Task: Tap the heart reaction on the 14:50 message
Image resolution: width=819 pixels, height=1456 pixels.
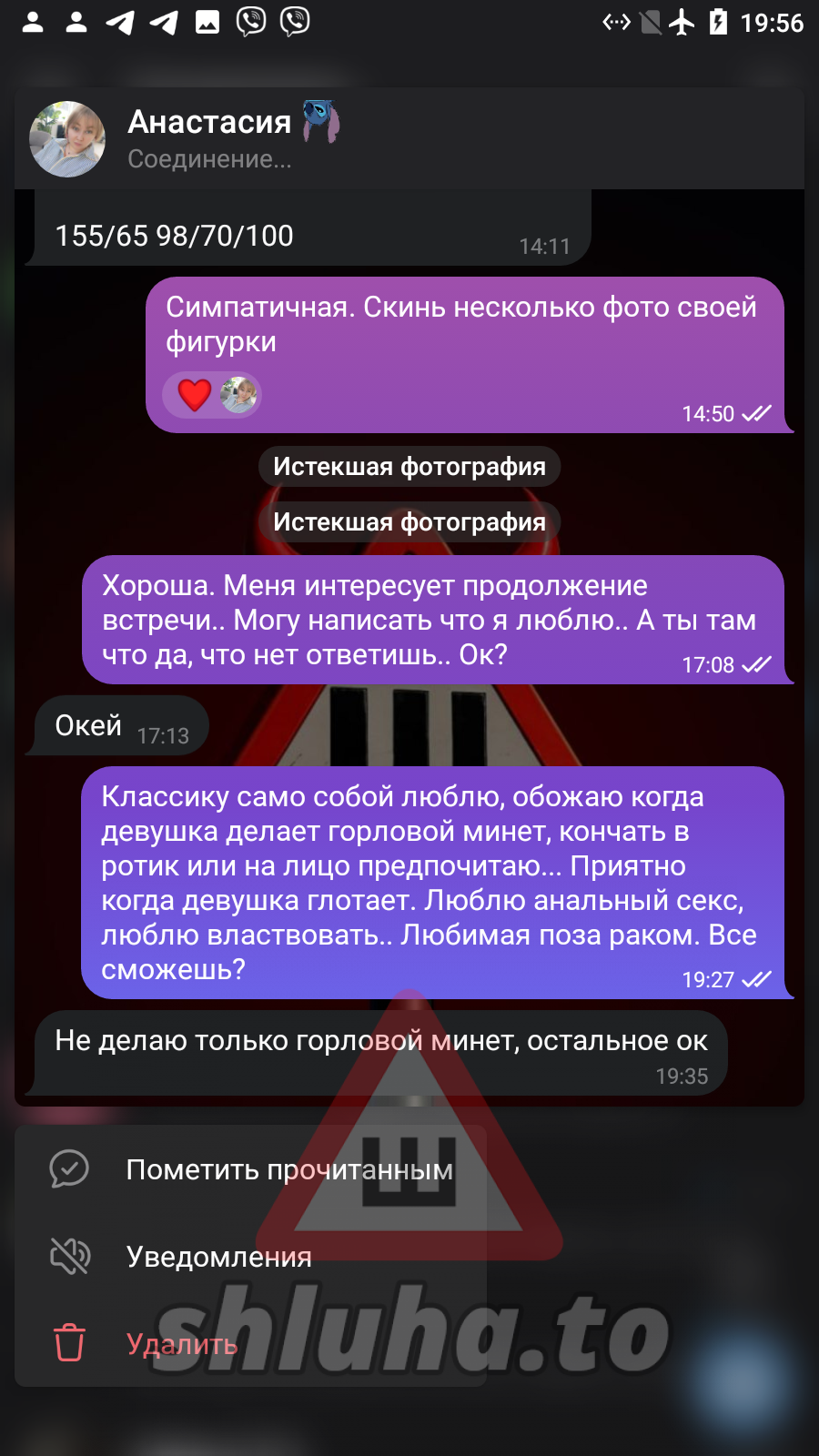Action: (x=195, y=395)
